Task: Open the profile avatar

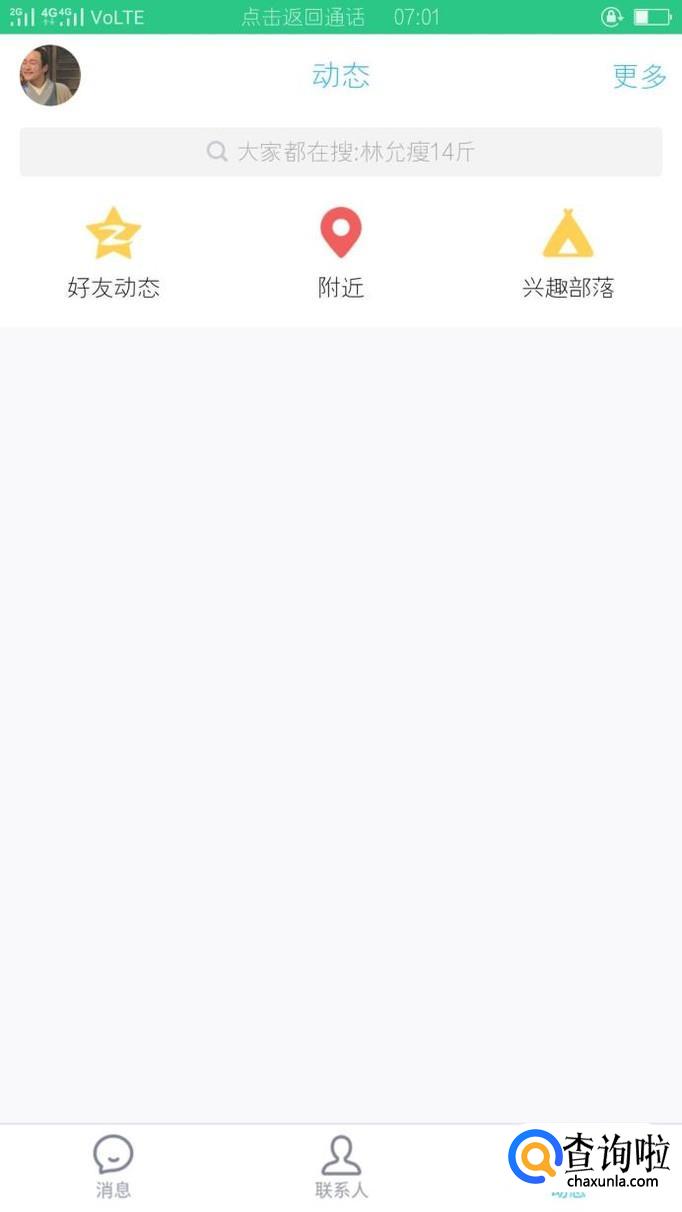Action: pos(50,75)
